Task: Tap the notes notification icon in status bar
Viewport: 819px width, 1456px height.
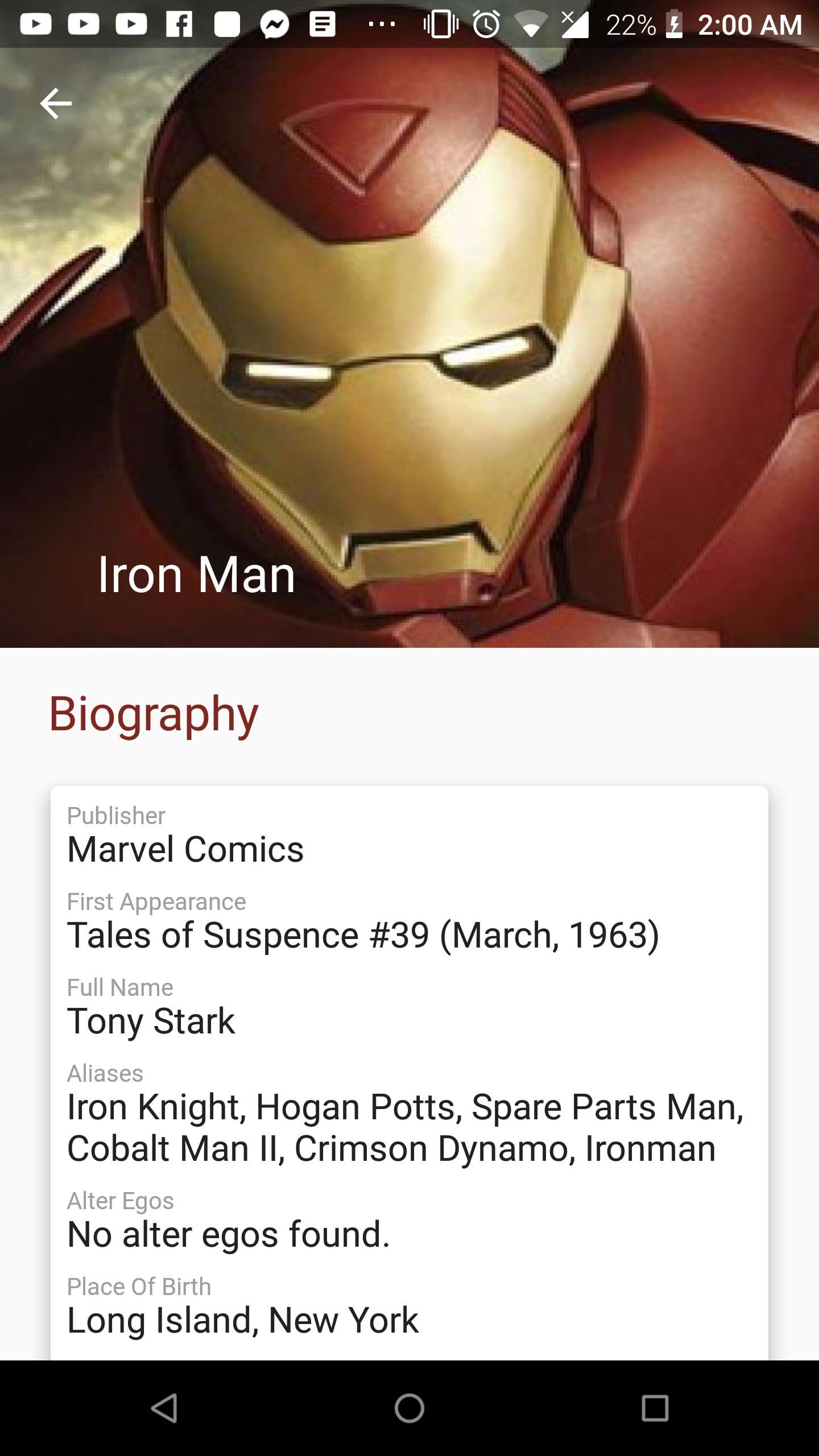Action: point(322,24)
